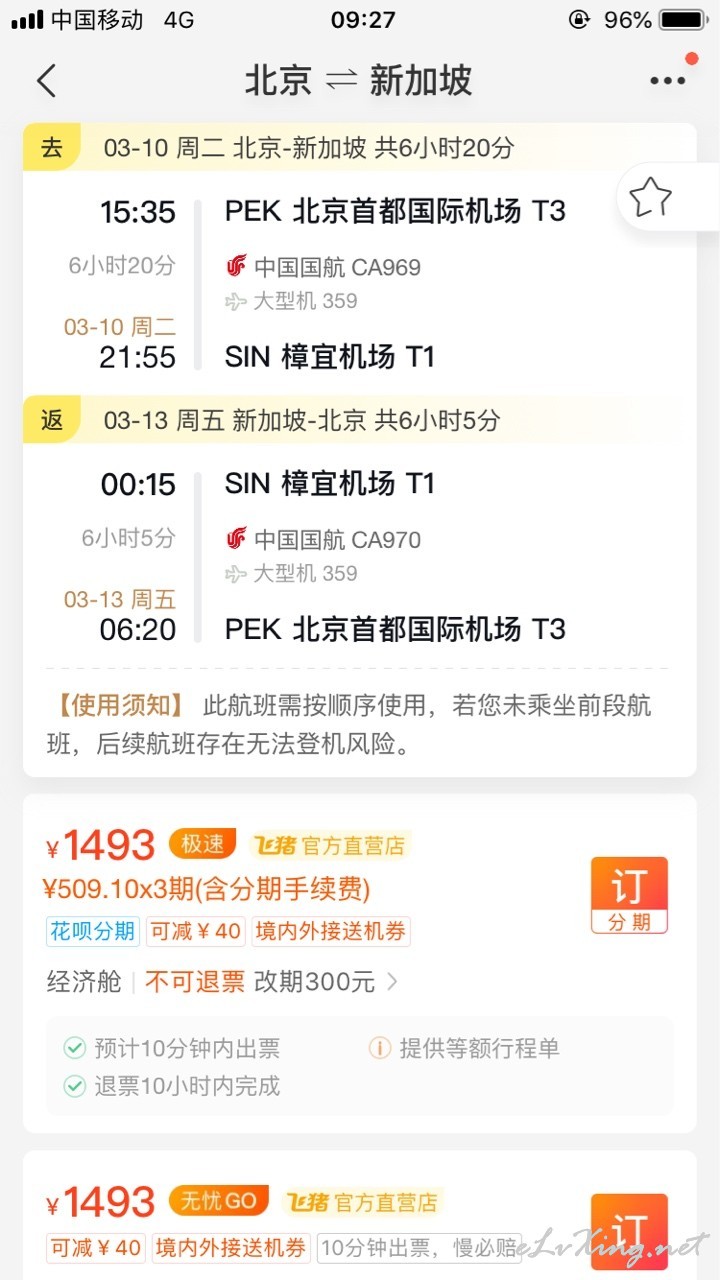Book the 无忧GO ¥1493 ticket
This screenshot has height=1280, width=720.
point(629,1232)
